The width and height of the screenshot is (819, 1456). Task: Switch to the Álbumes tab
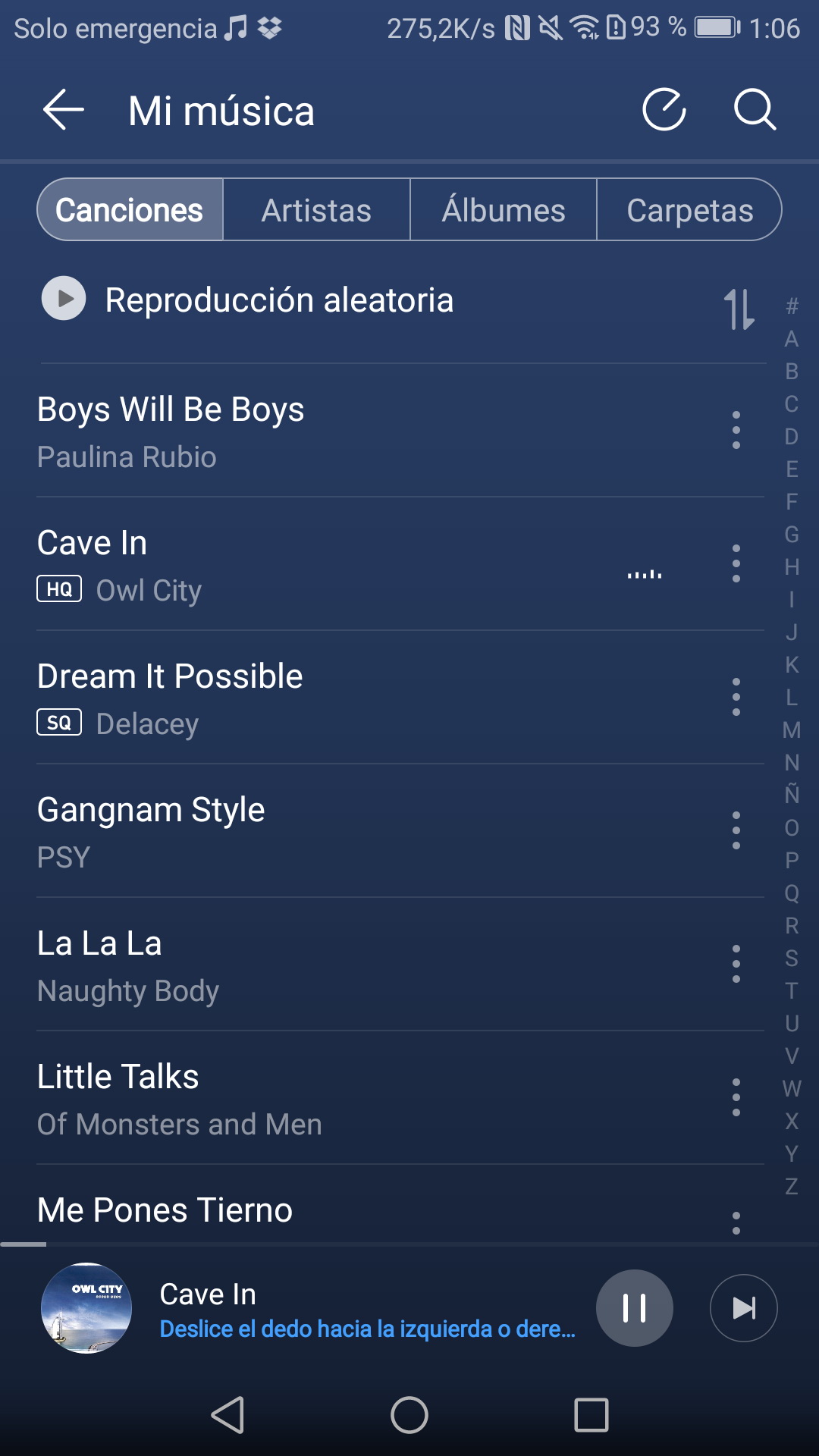[x=504, y=210]
